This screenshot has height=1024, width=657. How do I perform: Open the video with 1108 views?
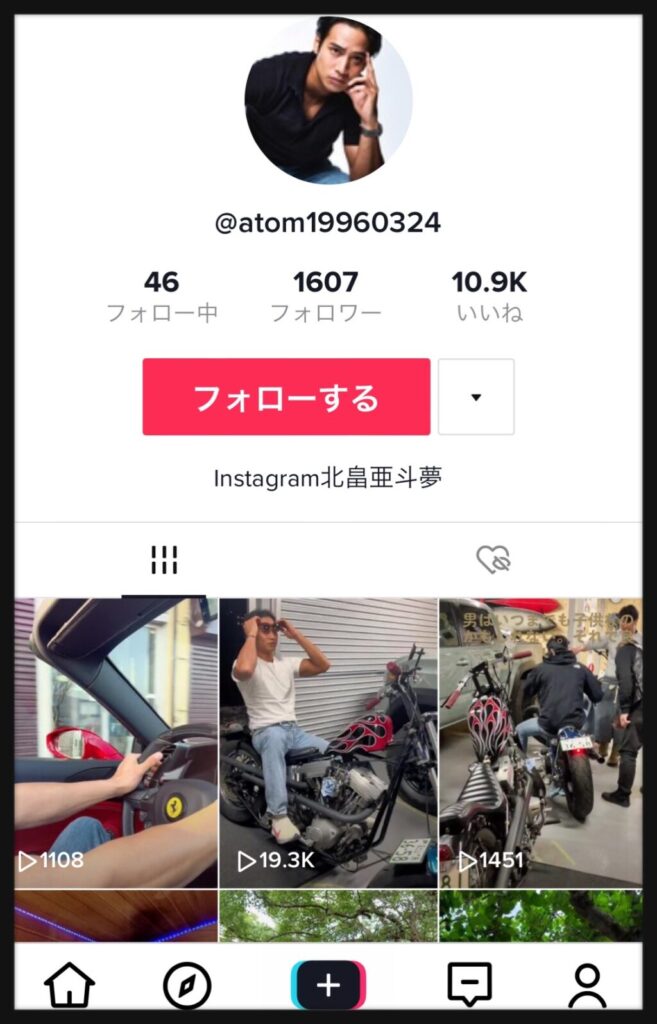(x=116, y=742)
